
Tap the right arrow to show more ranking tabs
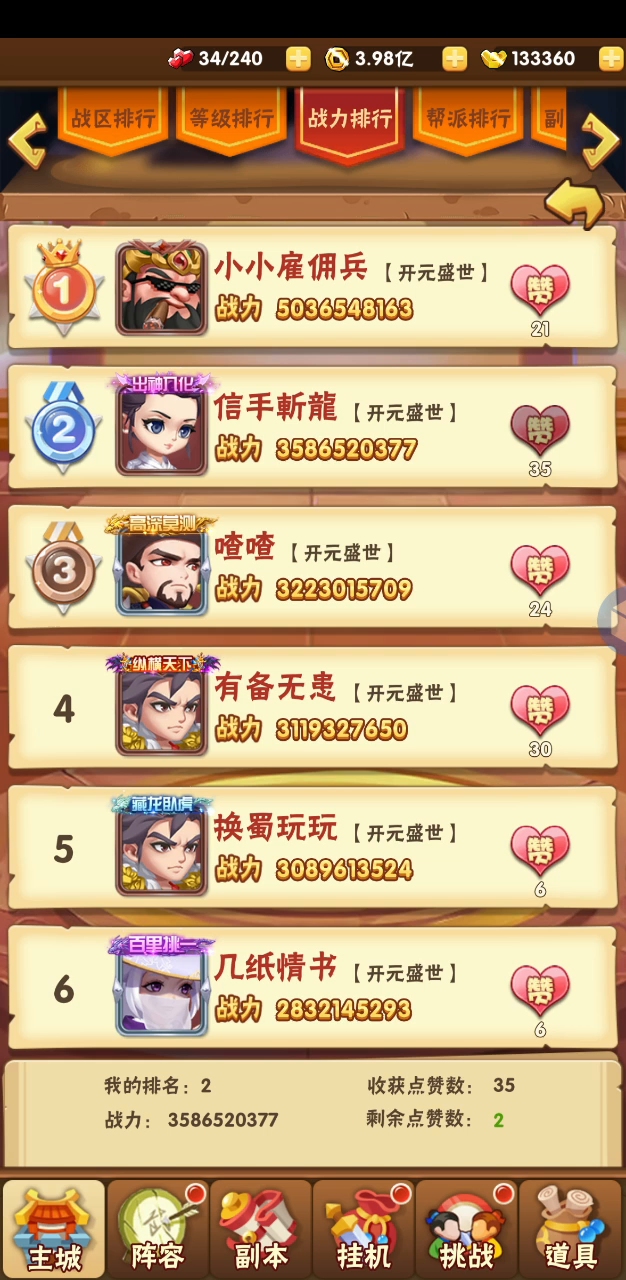tap(600, 139)
